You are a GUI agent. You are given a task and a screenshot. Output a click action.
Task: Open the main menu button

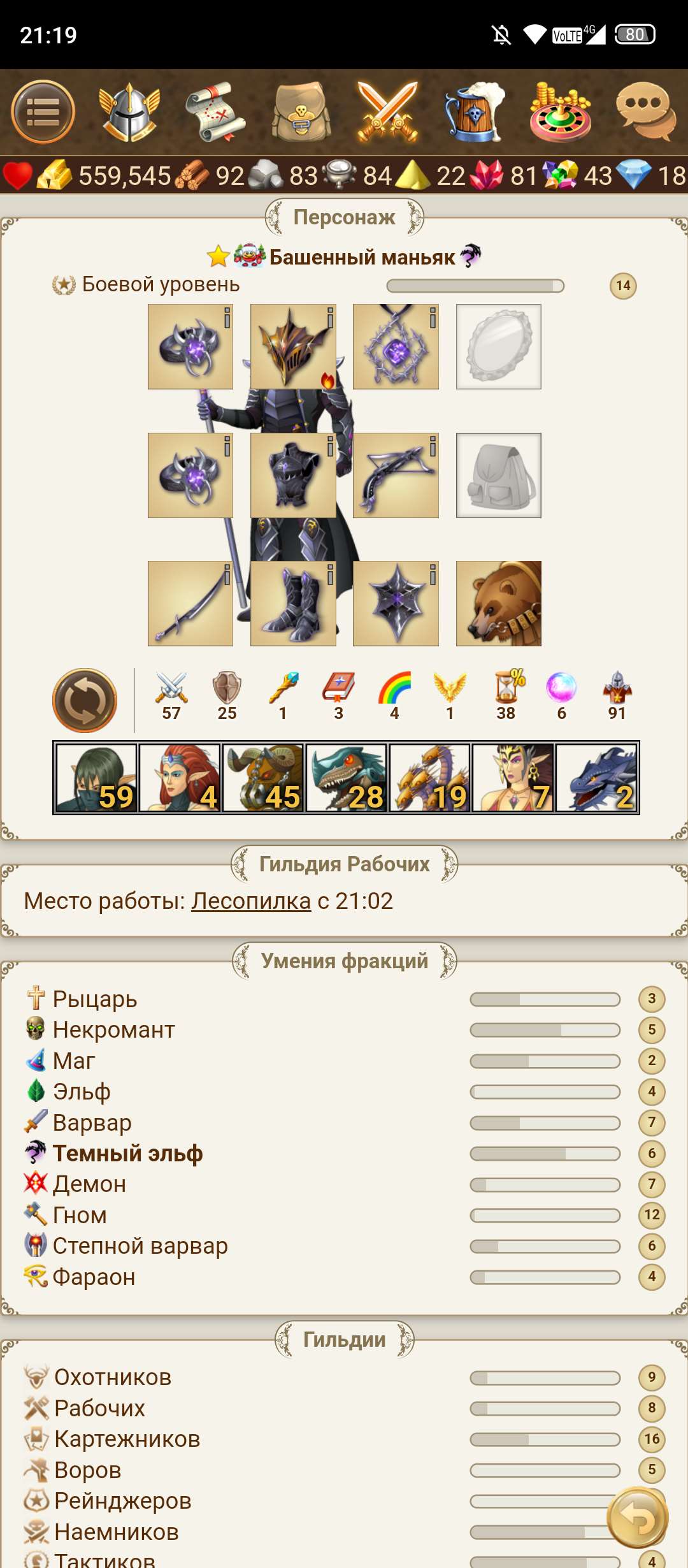(43, 112)
